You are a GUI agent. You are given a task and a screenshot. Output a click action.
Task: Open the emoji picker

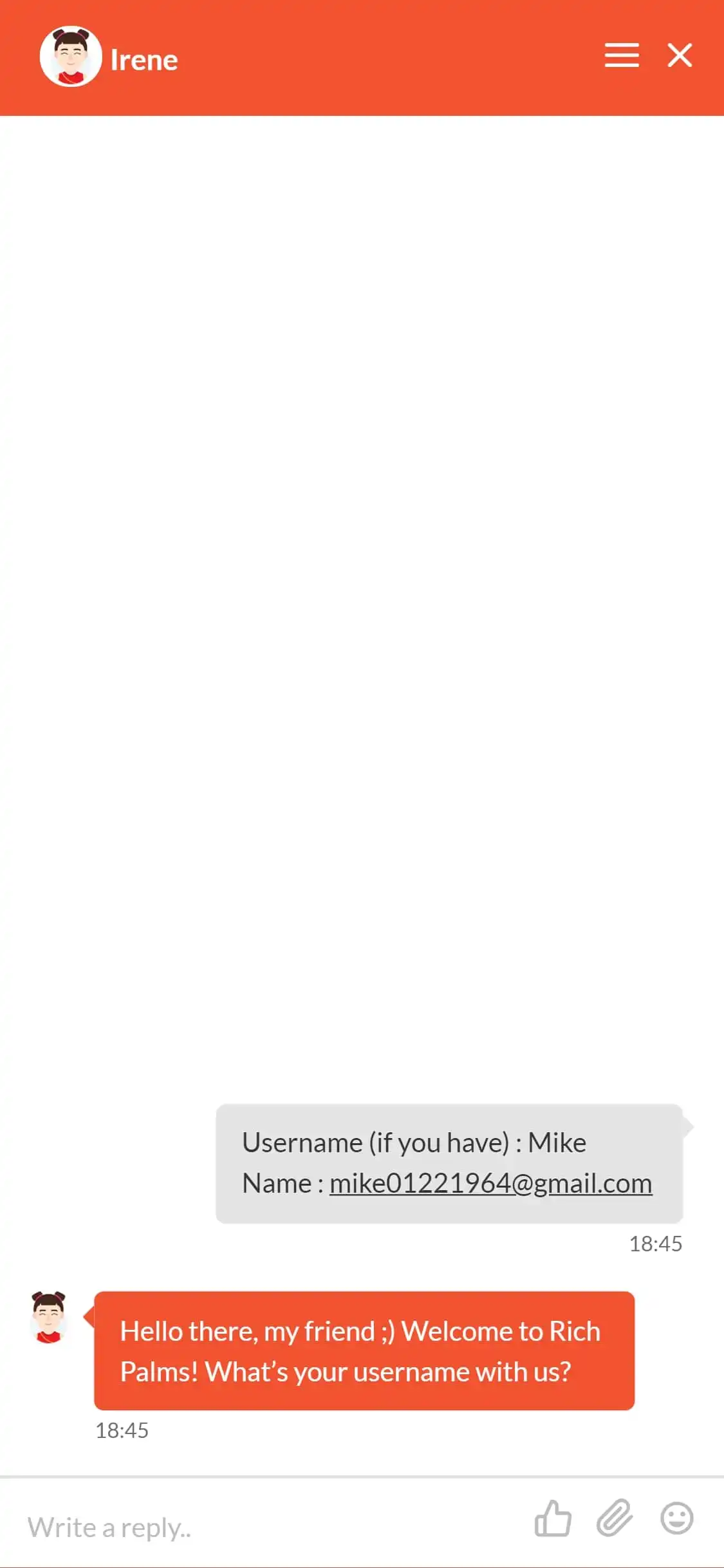point(676,1518)
